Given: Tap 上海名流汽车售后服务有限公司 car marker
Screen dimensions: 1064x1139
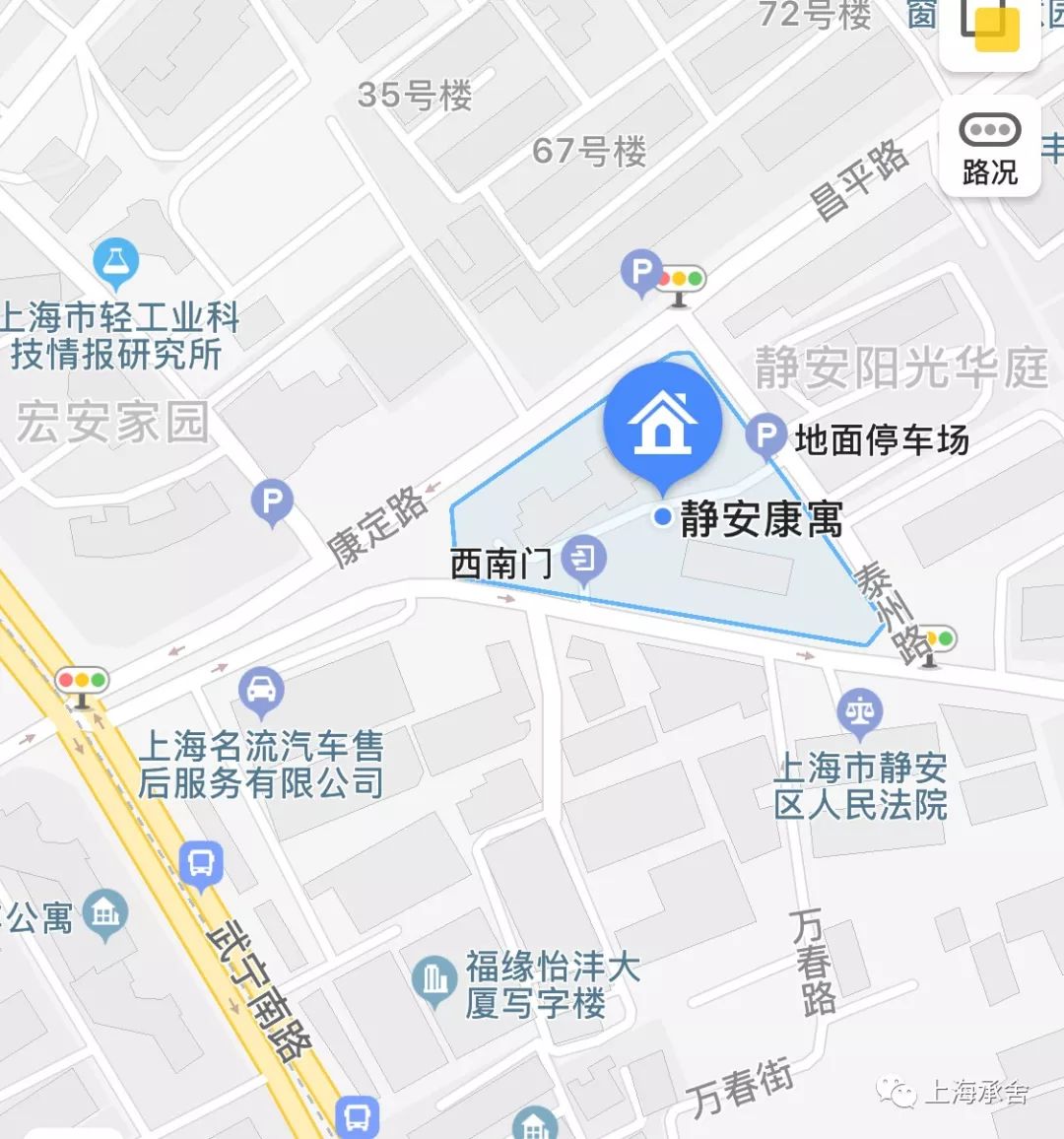Looking at the screenshot, I should 261,691.
